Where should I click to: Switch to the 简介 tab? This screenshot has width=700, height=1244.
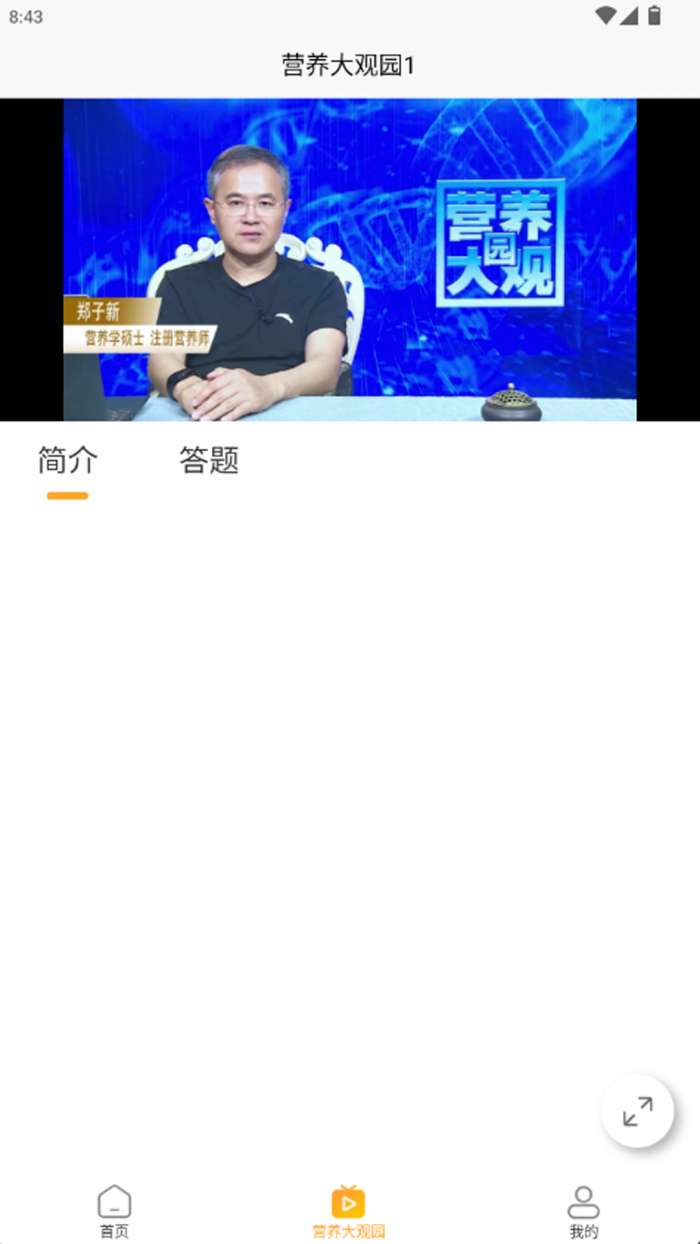(x=68, y=461)
